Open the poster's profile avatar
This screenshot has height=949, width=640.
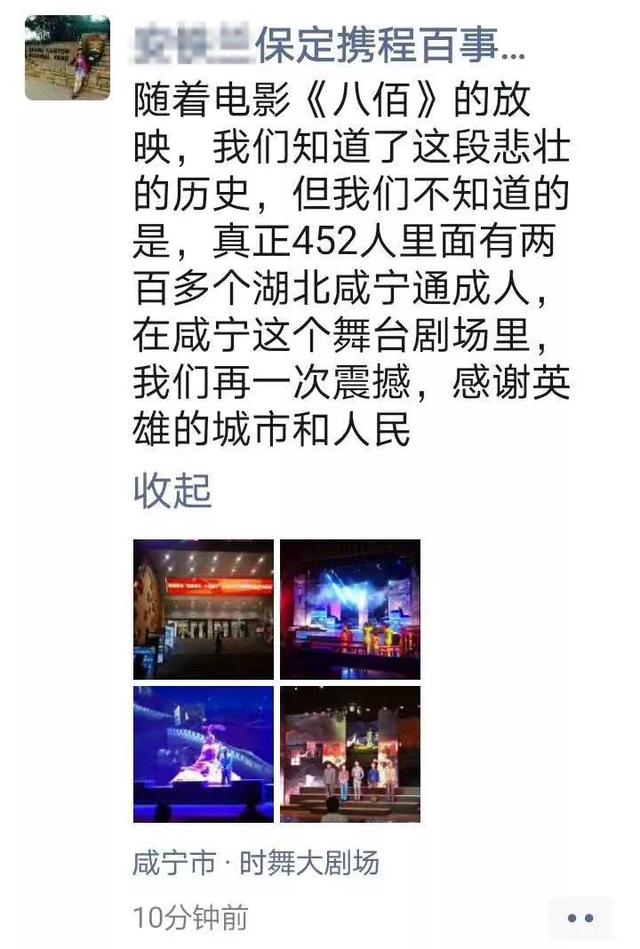click(x=67, y=57)
